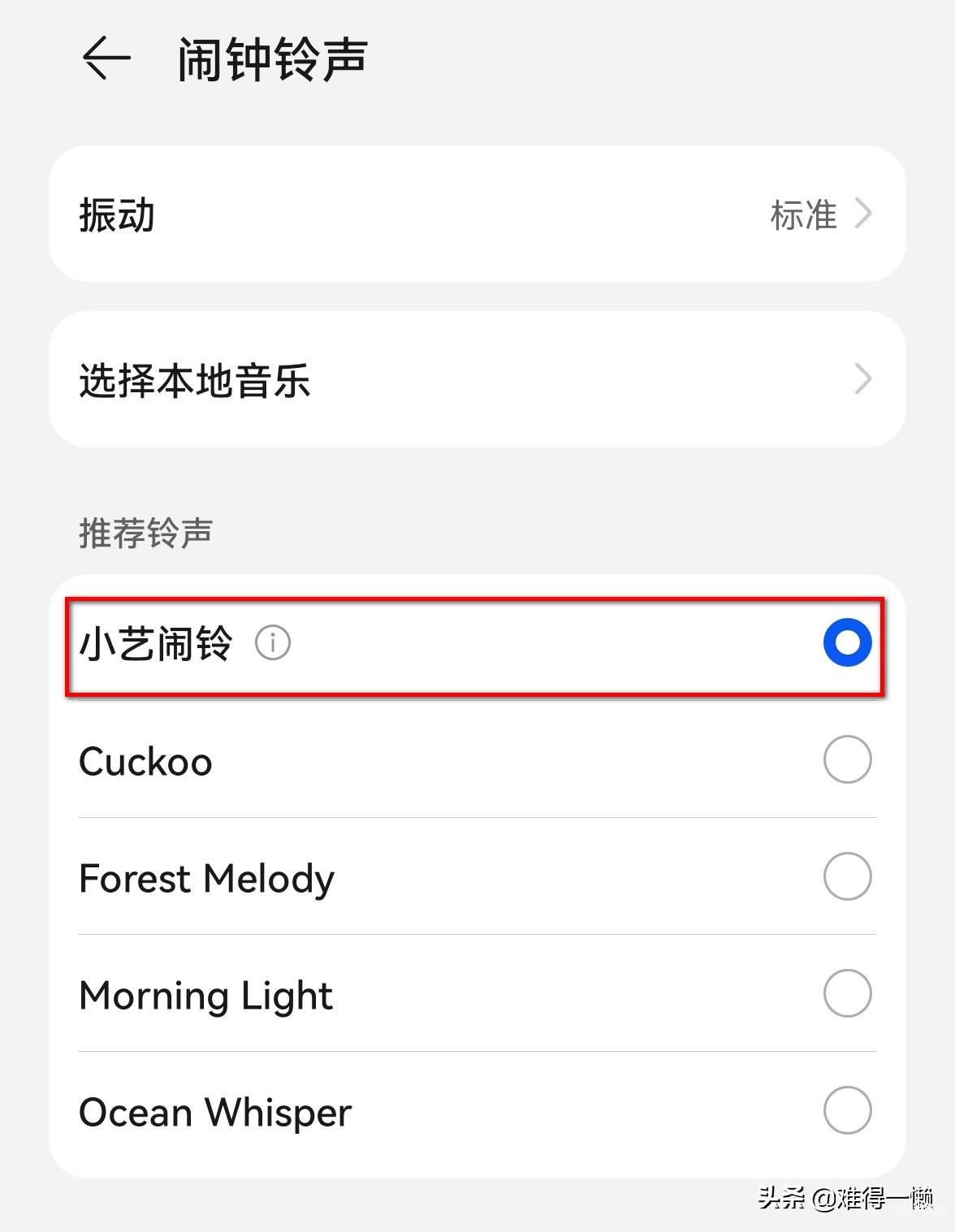Select 小艺闹铃 as ringtone

[x=847, y=642]
